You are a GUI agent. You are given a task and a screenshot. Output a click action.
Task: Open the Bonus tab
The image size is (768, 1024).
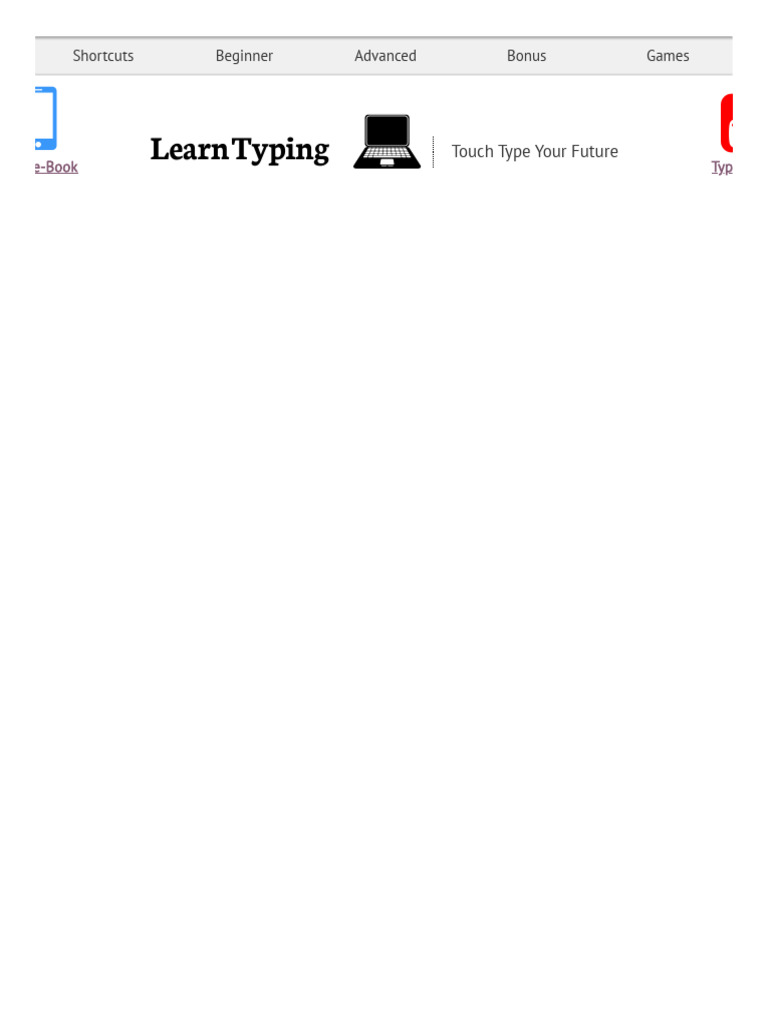point(526,56)
